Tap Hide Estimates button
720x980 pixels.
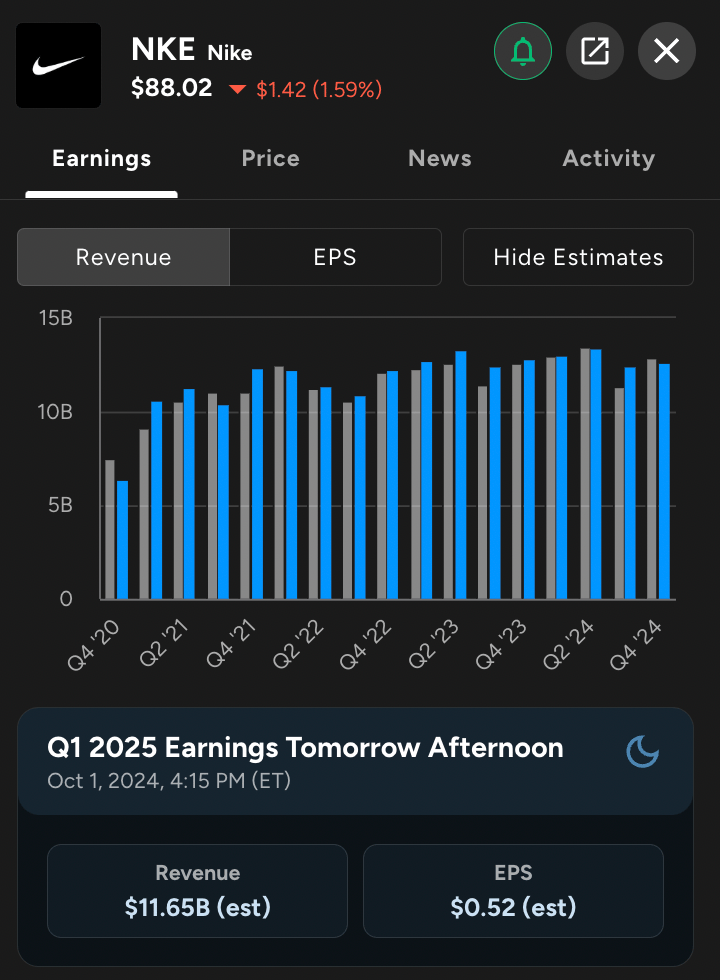click(x=578, y=257)
